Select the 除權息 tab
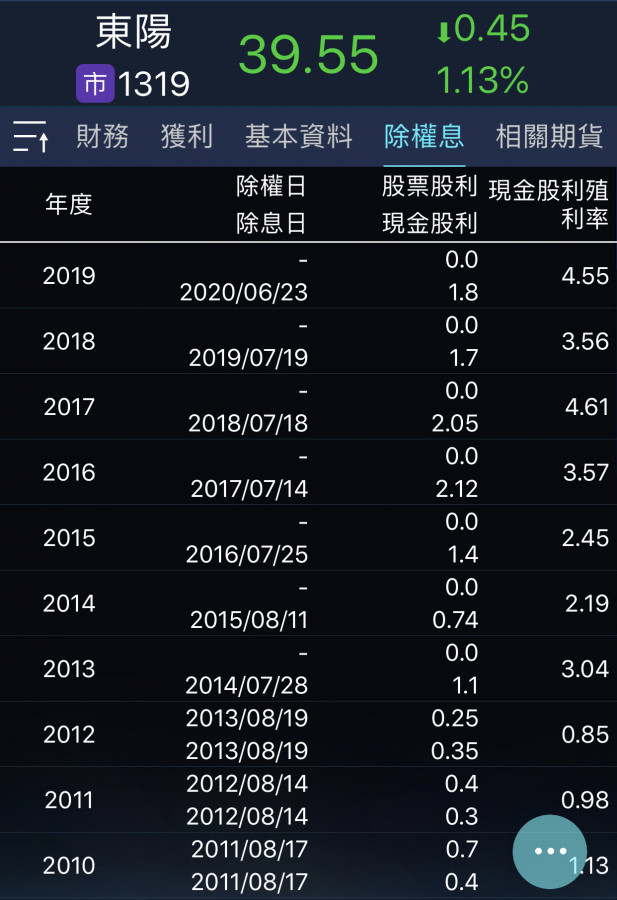This screenshot has width=617, height=900. pos(424,136)
